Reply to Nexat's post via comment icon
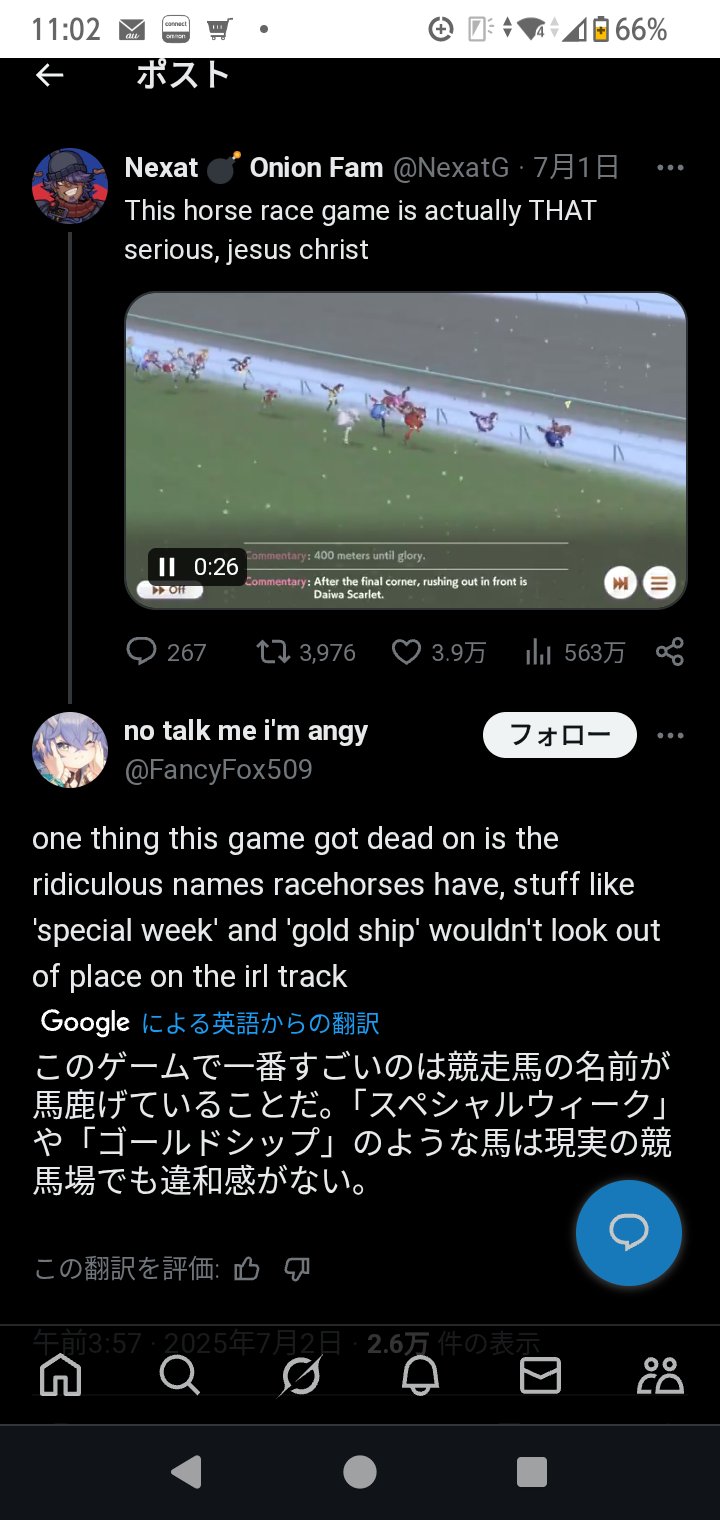Screen dimensions: 720x1520 [142, 652]
